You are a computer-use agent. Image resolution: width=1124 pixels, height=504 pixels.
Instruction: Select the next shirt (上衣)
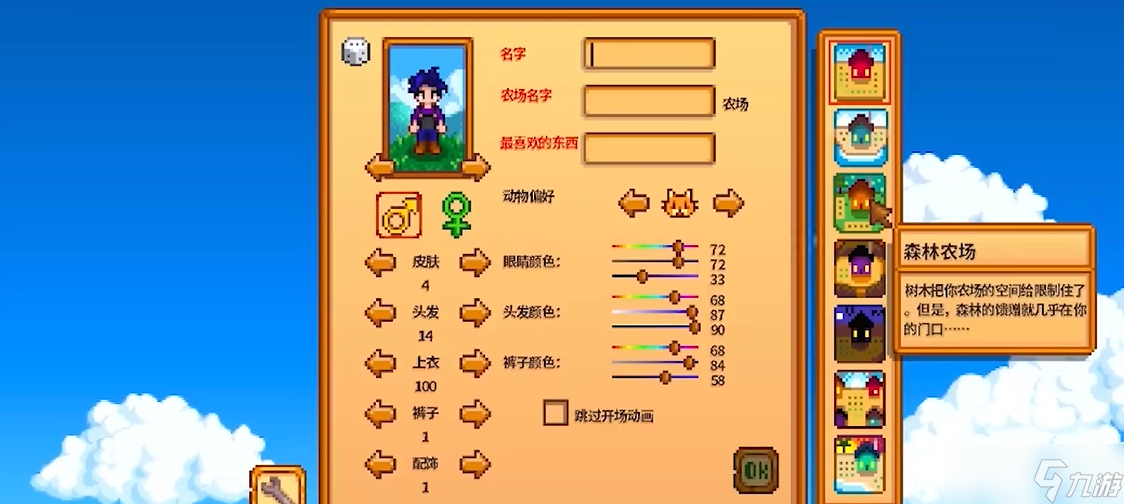474,363
